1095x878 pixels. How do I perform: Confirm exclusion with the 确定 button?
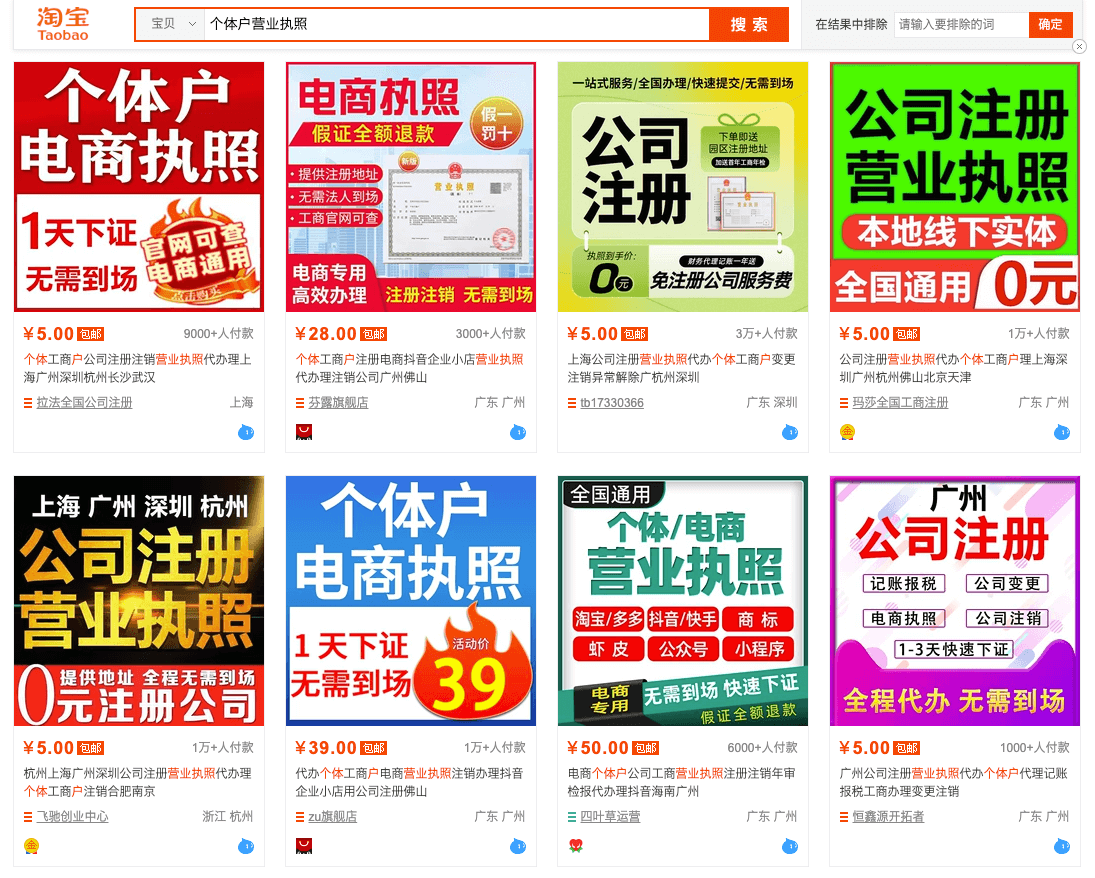[x=1050, y=24]
